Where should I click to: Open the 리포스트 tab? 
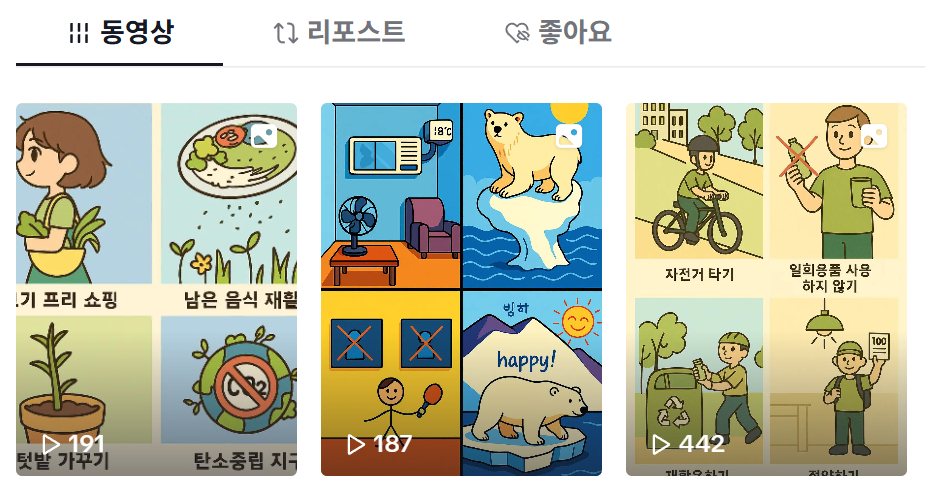(340, 33)
